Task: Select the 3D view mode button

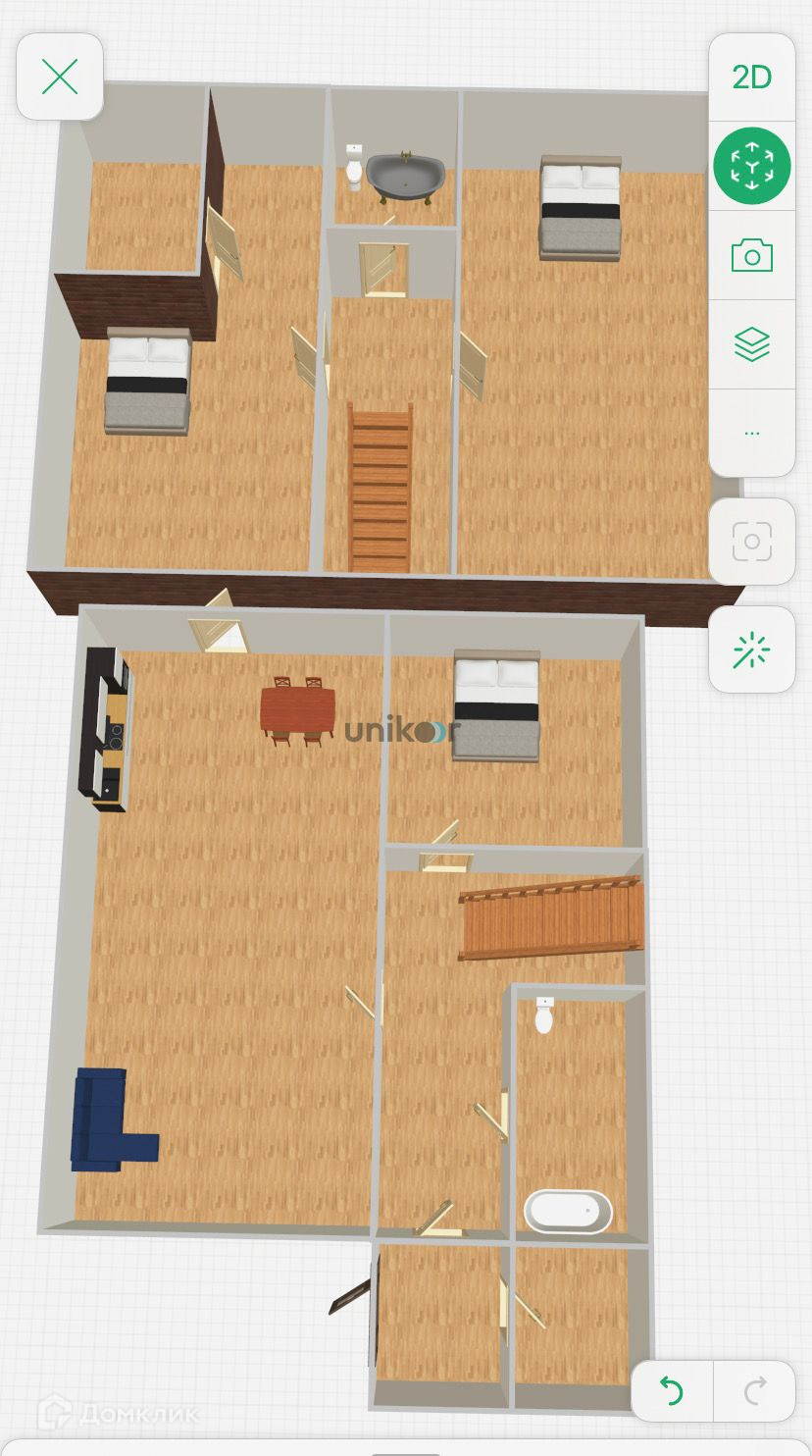Action: click(752, 166)
